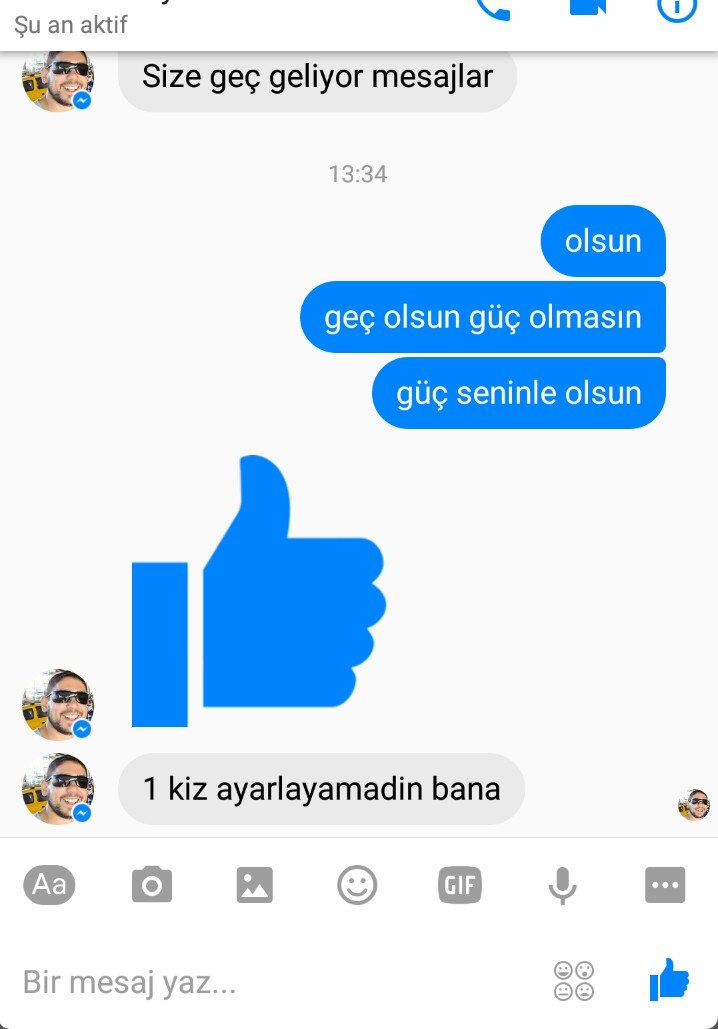
Task: Open more options with three dots
Action: point(665,885)
